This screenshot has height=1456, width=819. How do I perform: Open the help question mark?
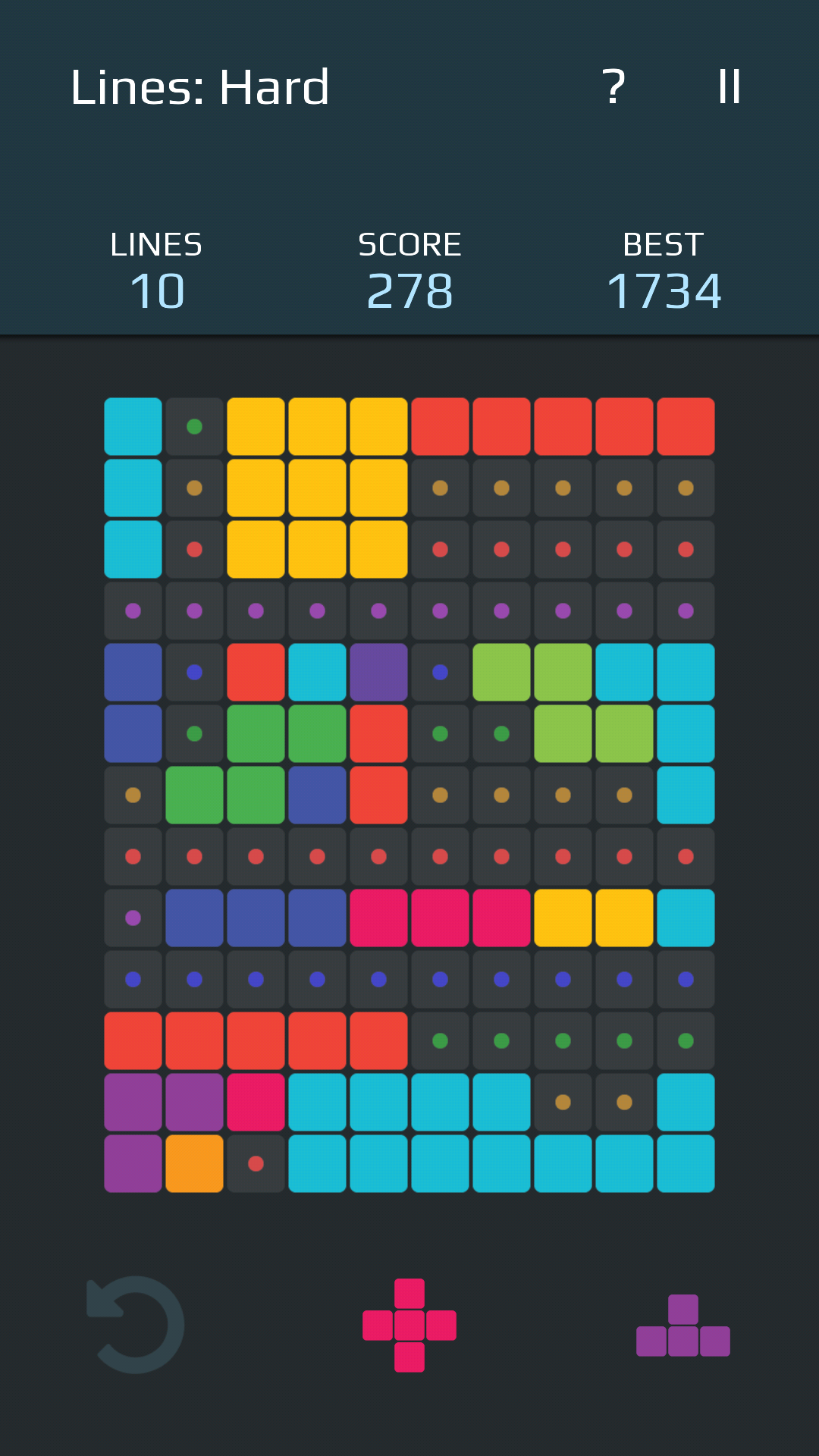point(613,86)
